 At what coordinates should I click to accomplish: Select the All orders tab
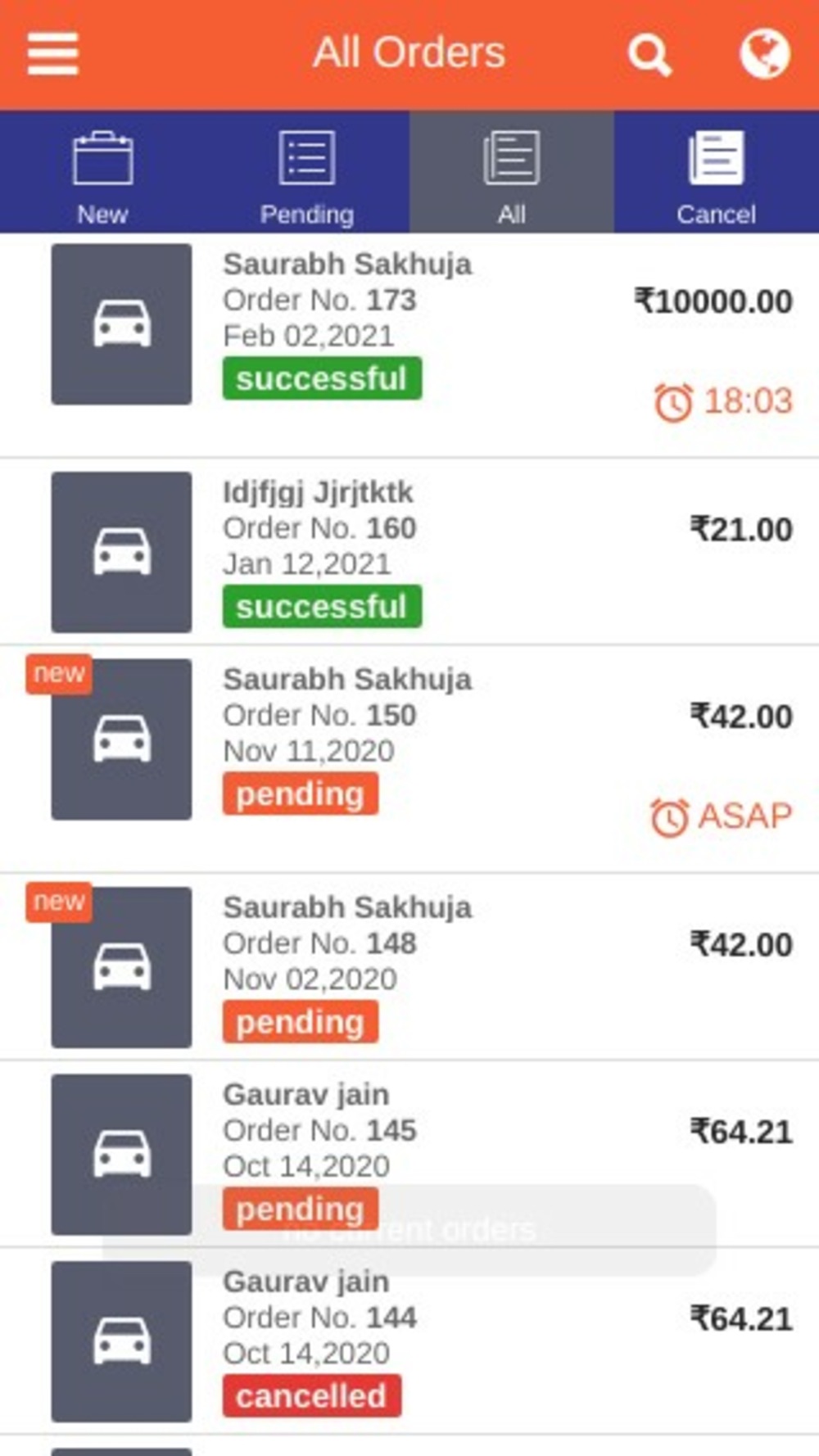point(512,173)
